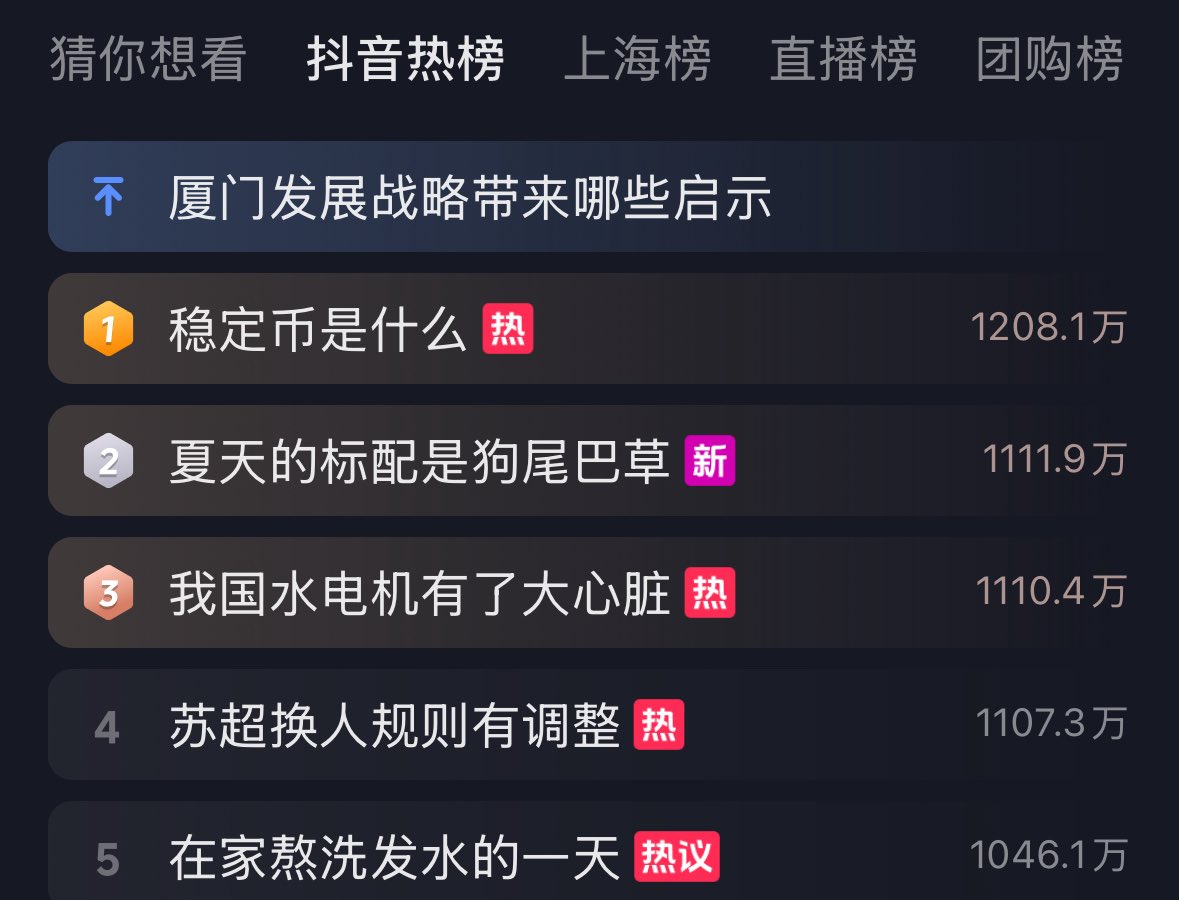The height and width of the screenshot is (900, 1179).
Task: Open trending item 我国水电机有了大心脏
Action: coord(419,593)
